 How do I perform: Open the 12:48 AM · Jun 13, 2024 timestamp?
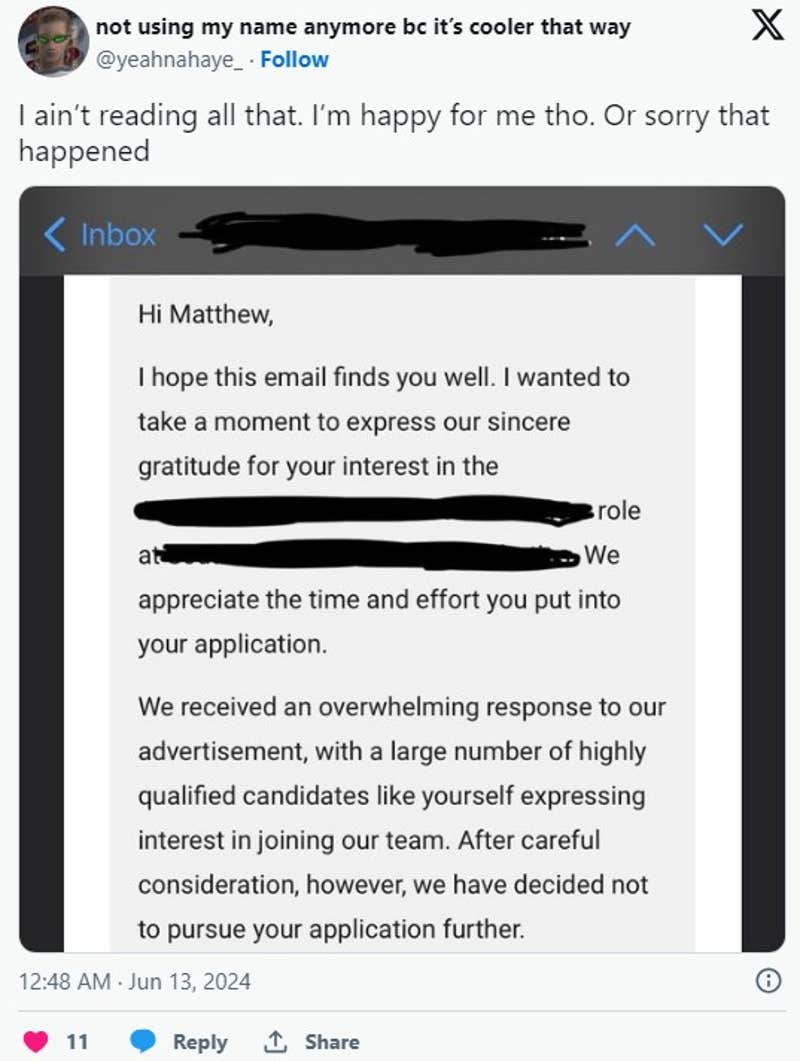134,981
